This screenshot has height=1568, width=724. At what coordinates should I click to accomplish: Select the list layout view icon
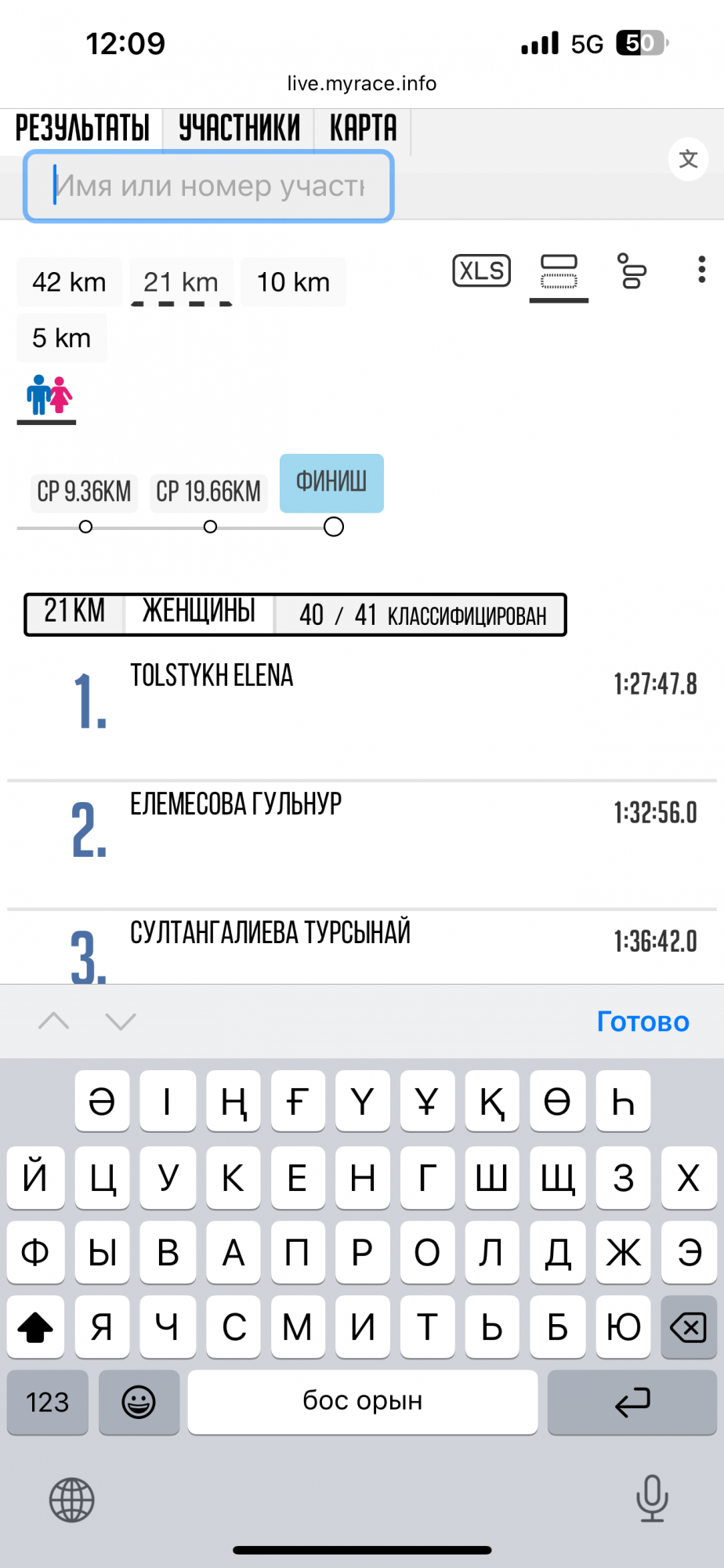(x=559, y=271)
